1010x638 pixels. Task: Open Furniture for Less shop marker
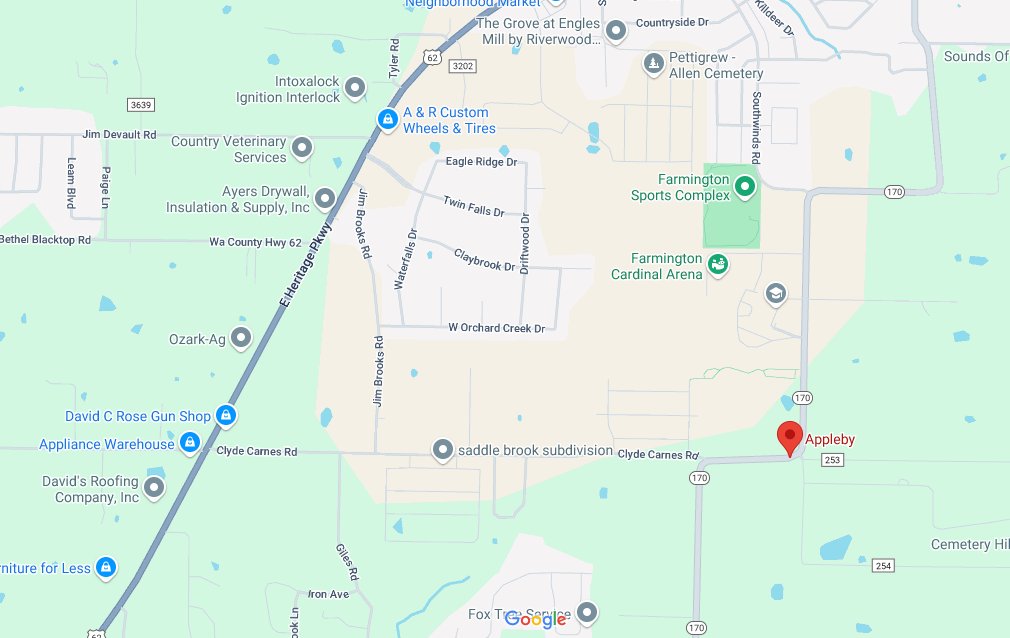tap(107, 568)
